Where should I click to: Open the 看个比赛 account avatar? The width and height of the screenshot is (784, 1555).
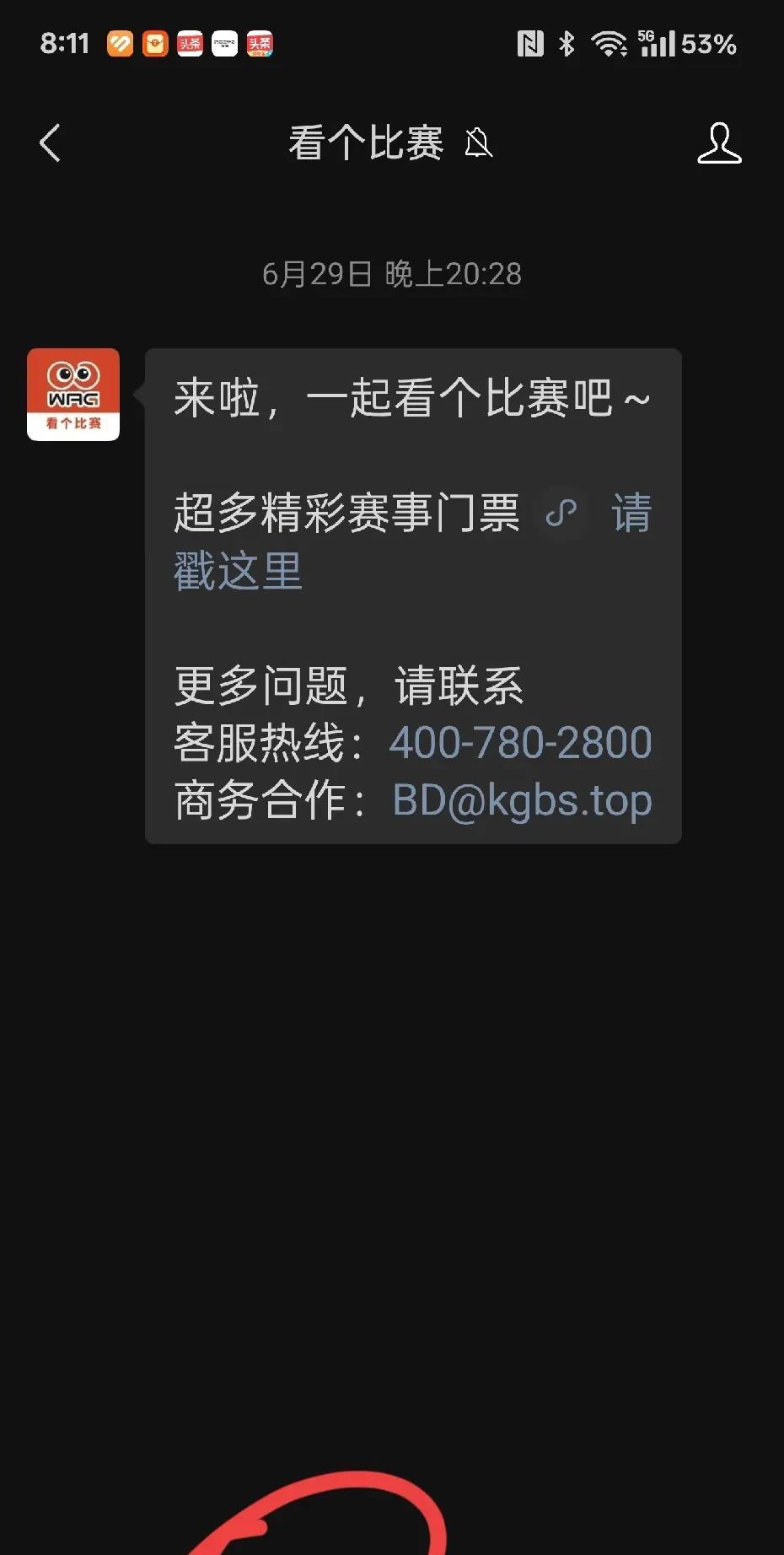73,395
